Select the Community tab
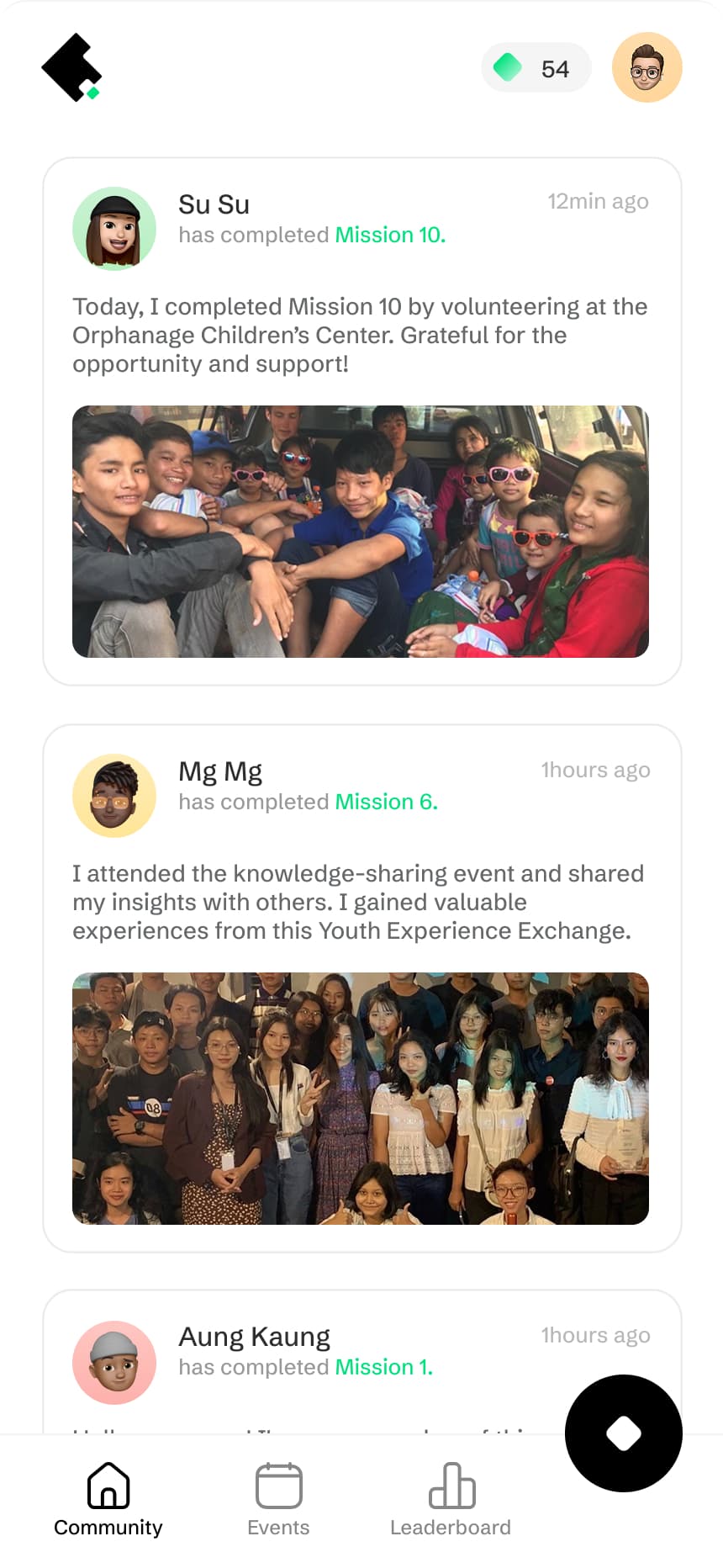 coord(108,1500)
